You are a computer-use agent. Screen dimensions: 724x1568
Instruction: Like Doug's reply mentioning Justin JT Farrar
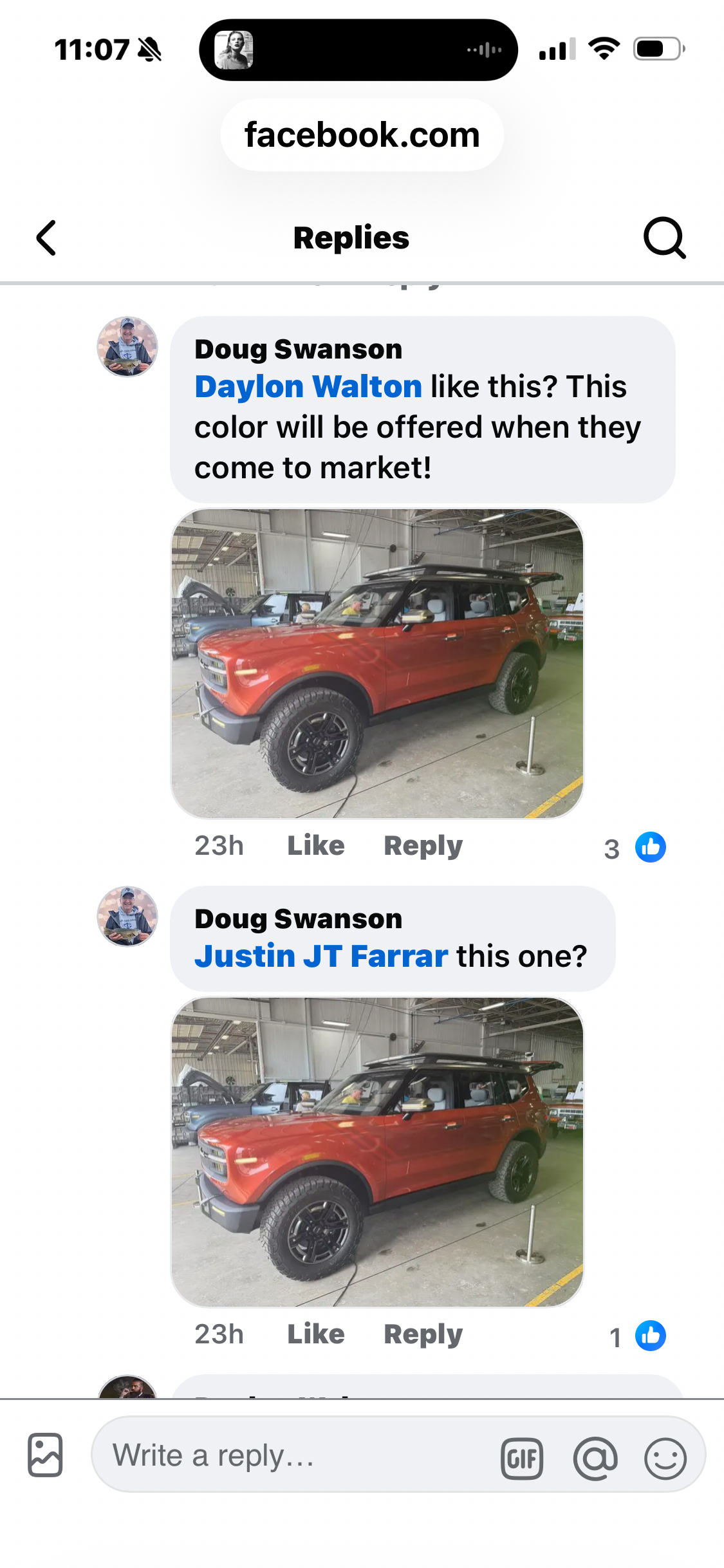point(315,1334)
